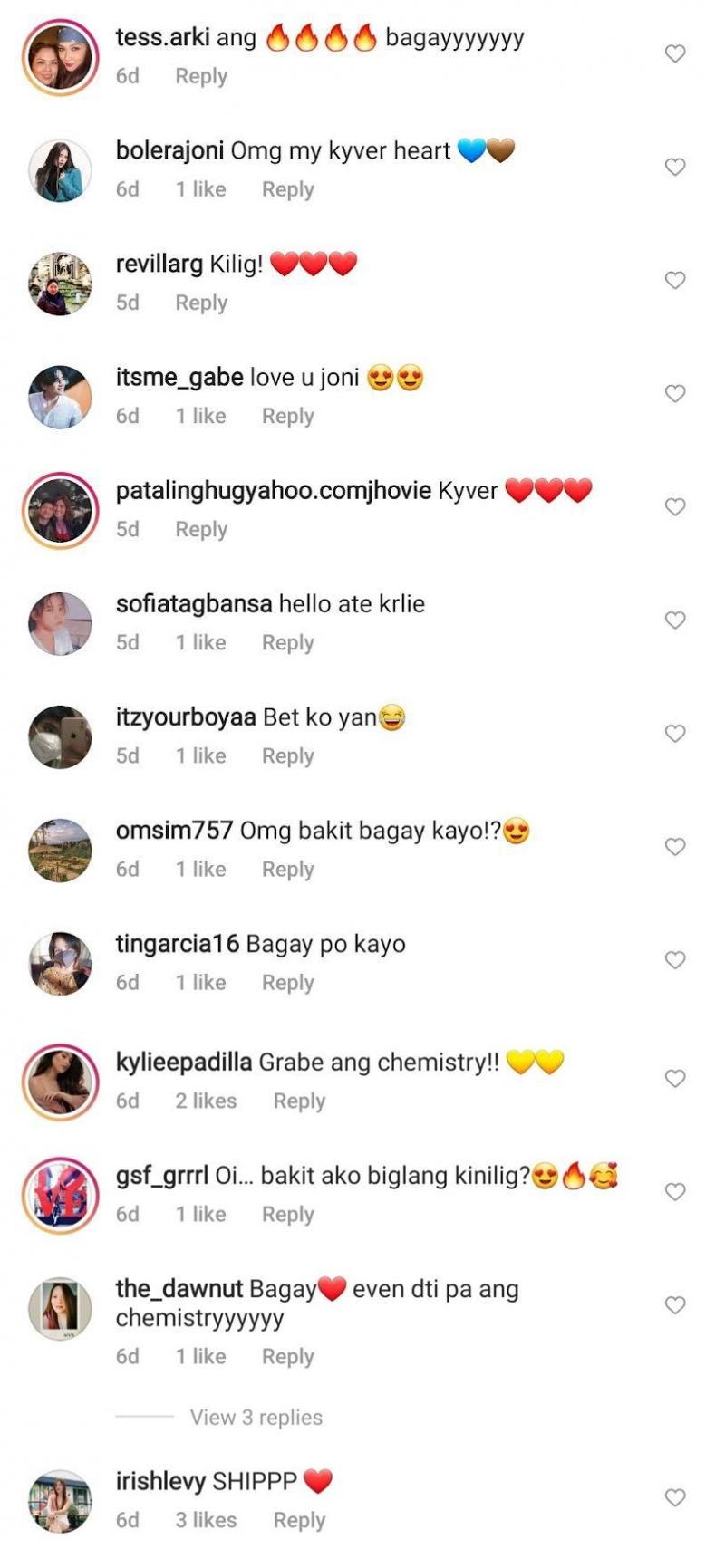The width and height of the screenshot is (725, 1568).
Task: Open itsme_gabe's profile picture
Action: point(60,398)
